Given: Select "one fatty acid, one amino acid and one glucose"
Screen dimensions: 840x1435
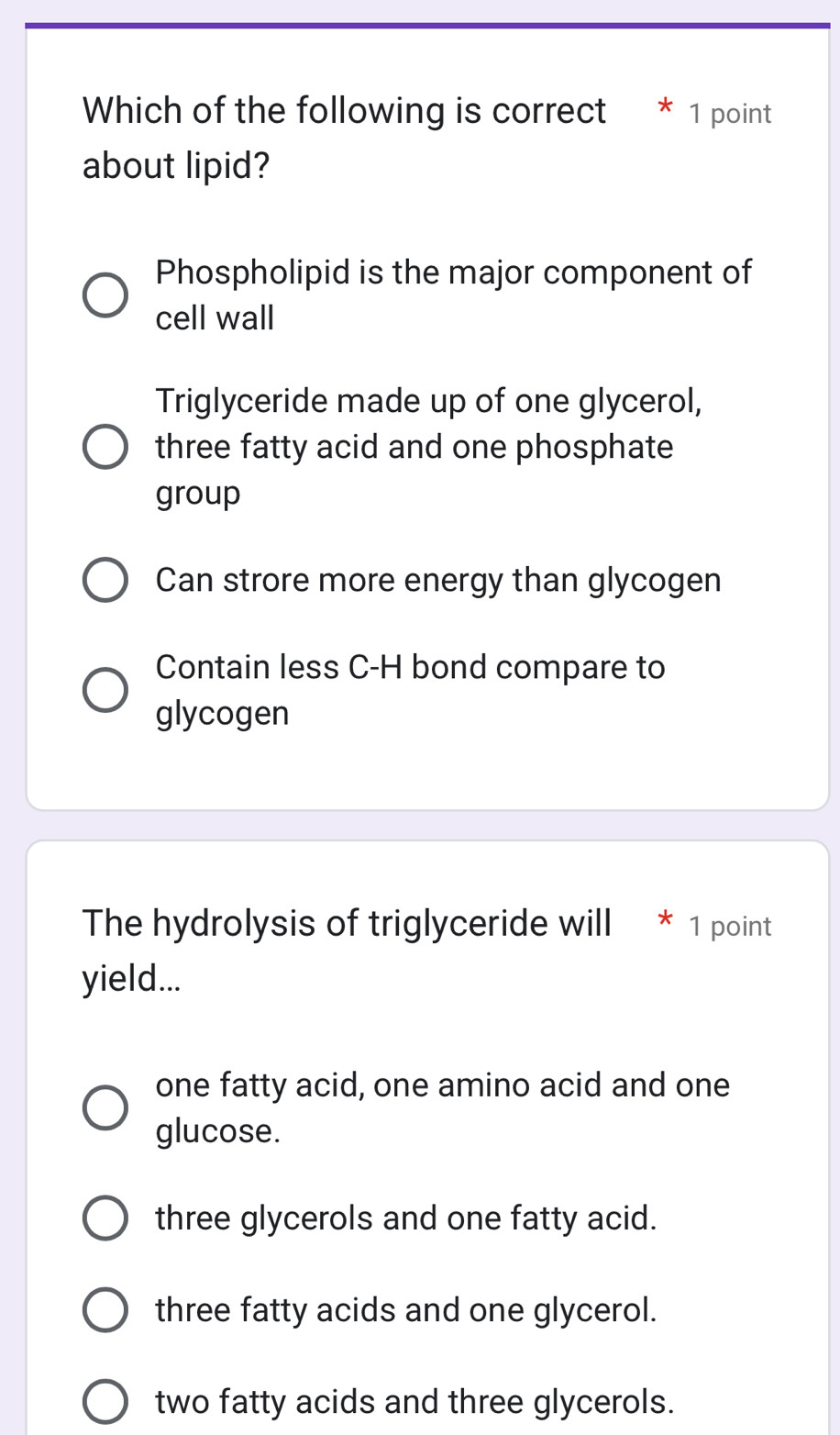Looking at the screenshot, I should point(105,1107).
